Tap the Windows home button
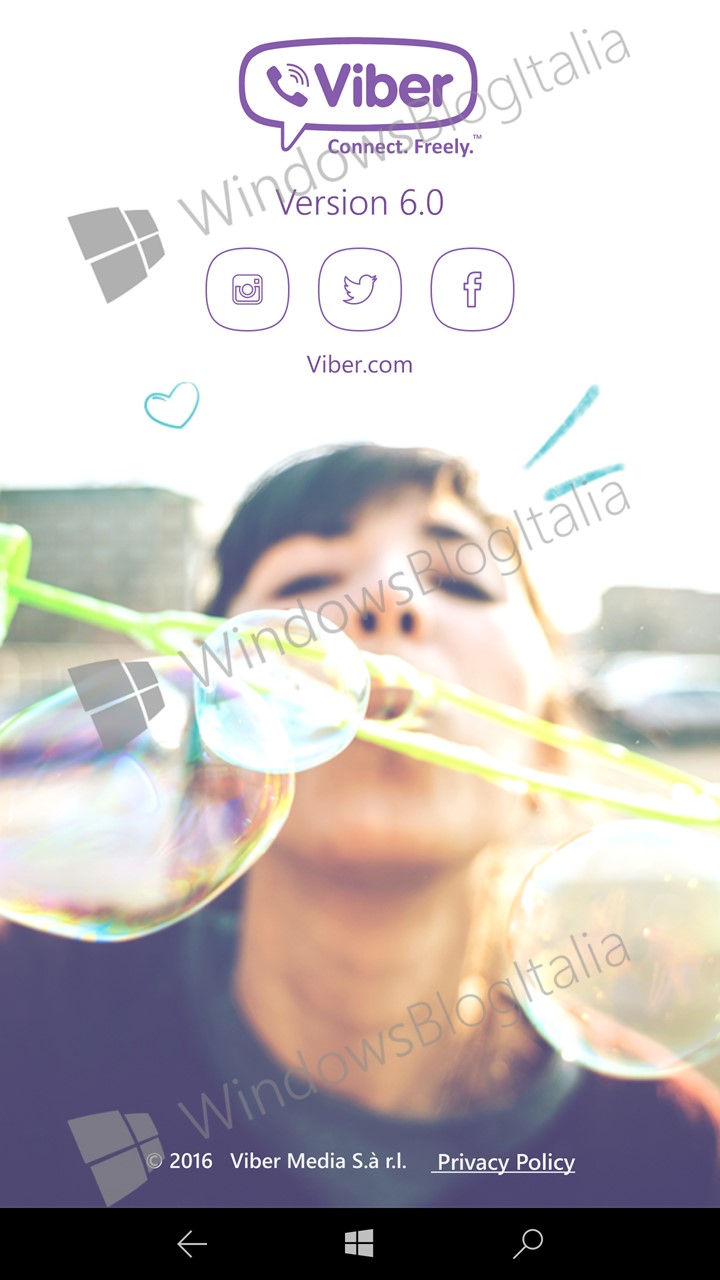 [359, 1244]
